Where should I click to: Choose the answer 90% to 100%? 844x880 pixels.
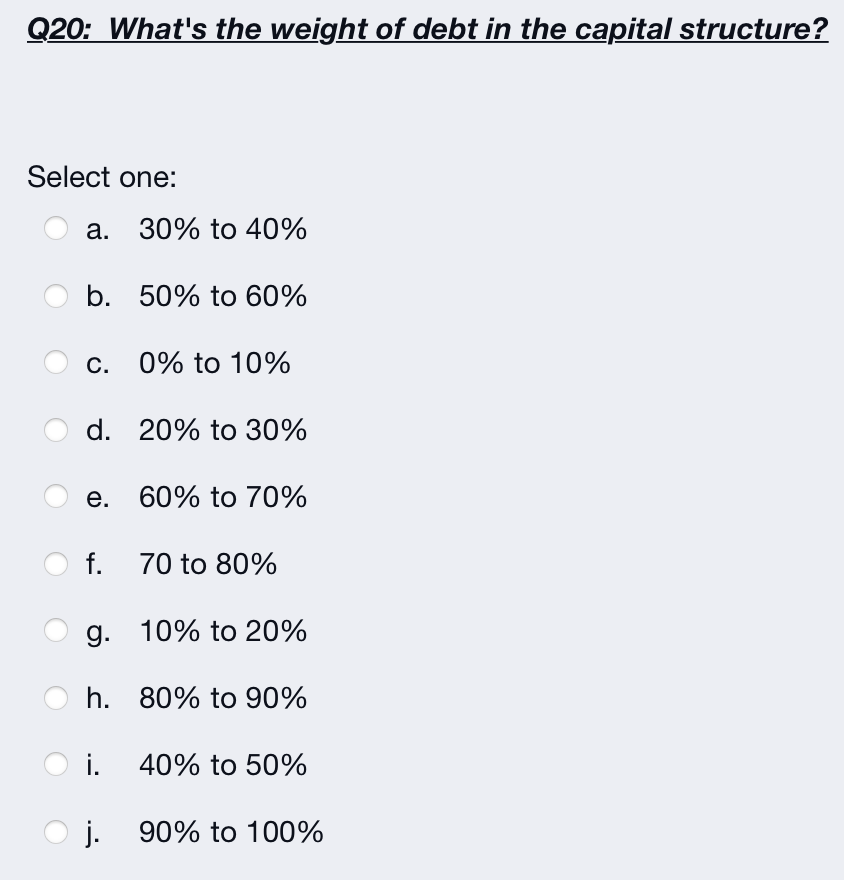[231, 832]
